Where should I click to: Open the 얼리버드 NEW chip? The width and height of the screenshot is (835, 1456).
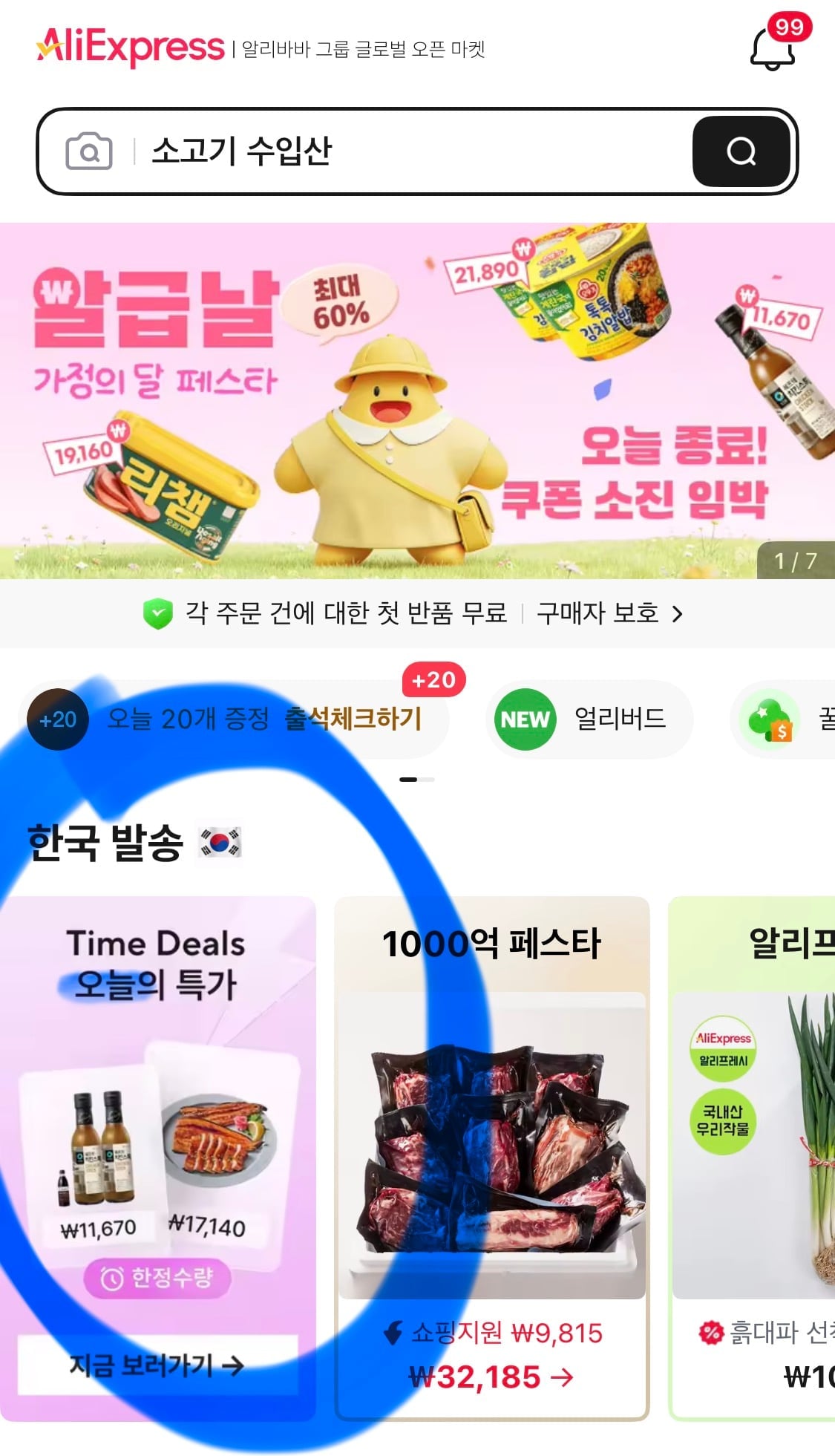click(x=590, y=719)
